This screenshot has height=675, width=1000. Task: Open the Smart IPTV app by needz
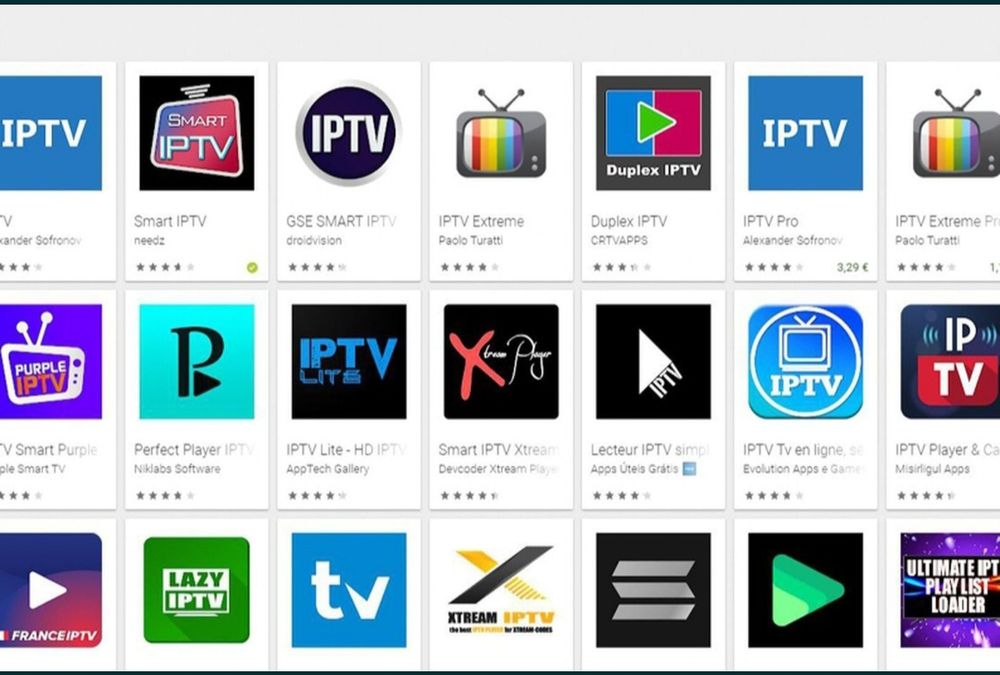(196, 133)
